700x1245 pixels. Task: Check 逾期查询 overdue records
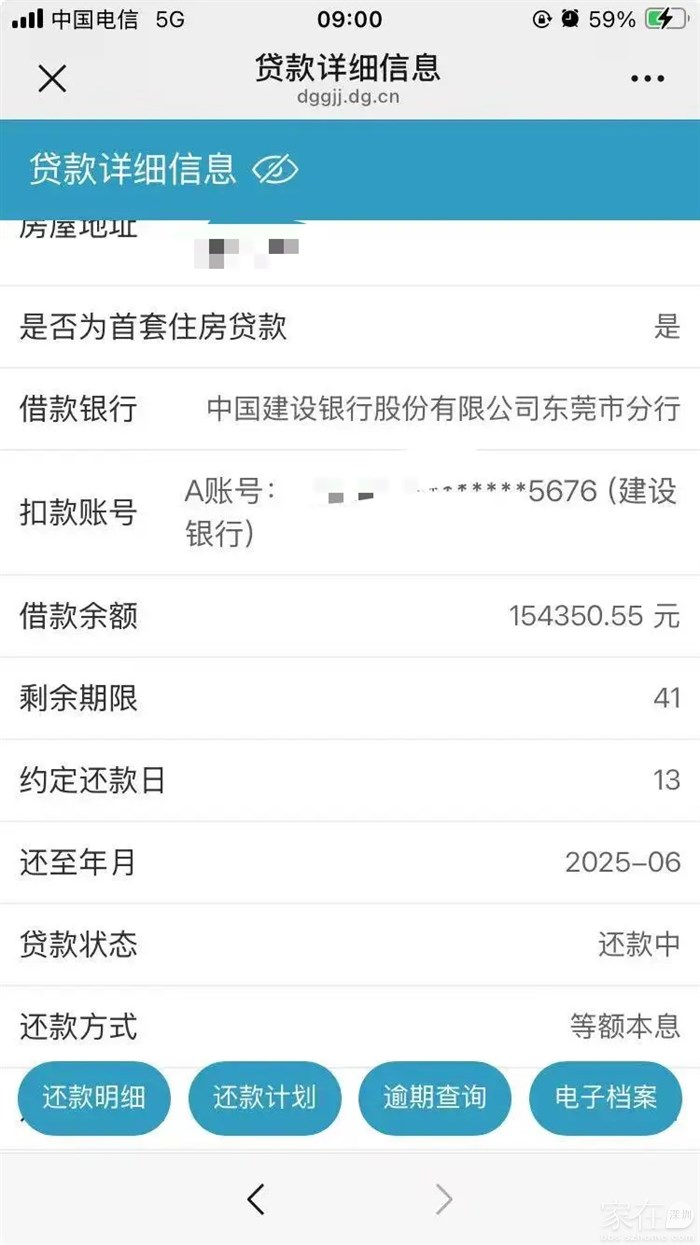point(435,1098)
